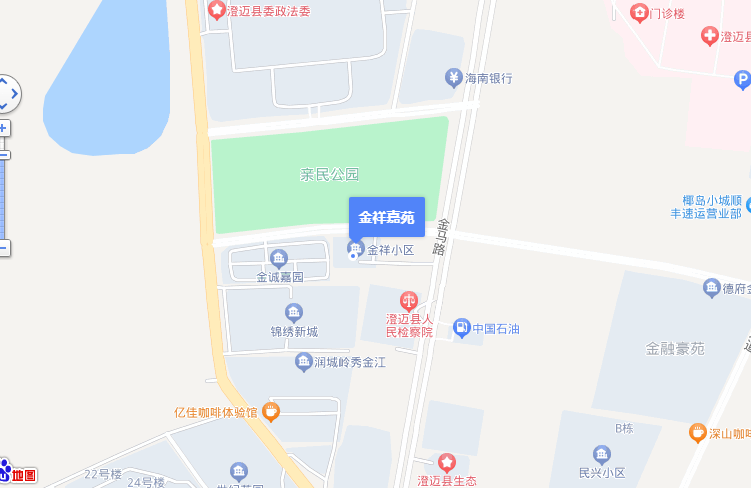Select the 海南银行 bank marker
This screenshot has height=488, width=755.
click(x=453, y=77)
